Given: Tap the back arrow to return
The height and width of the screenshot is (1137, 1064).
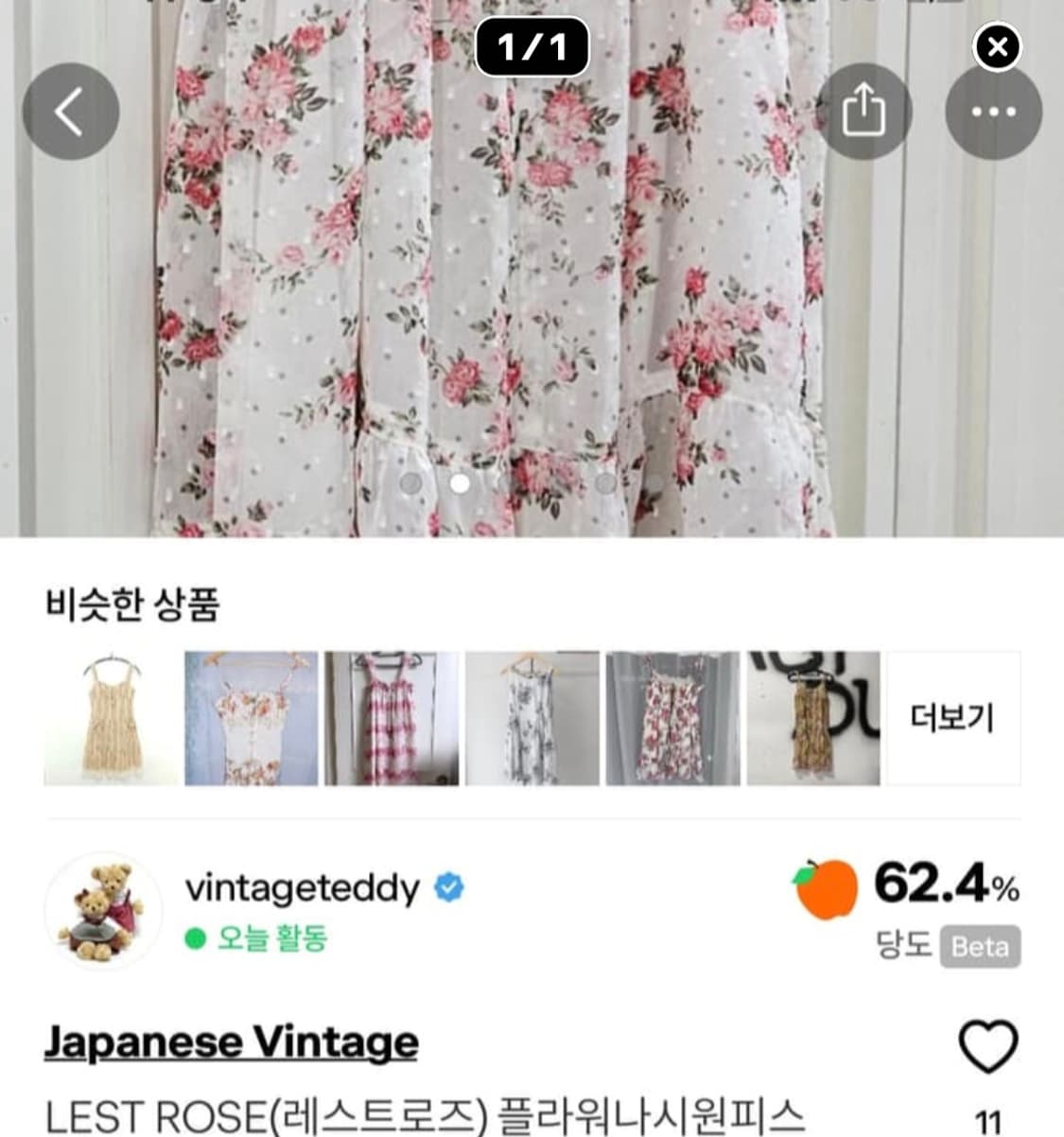Looking at the screenshot, I should pyautogui.click(x=71, y=111).
